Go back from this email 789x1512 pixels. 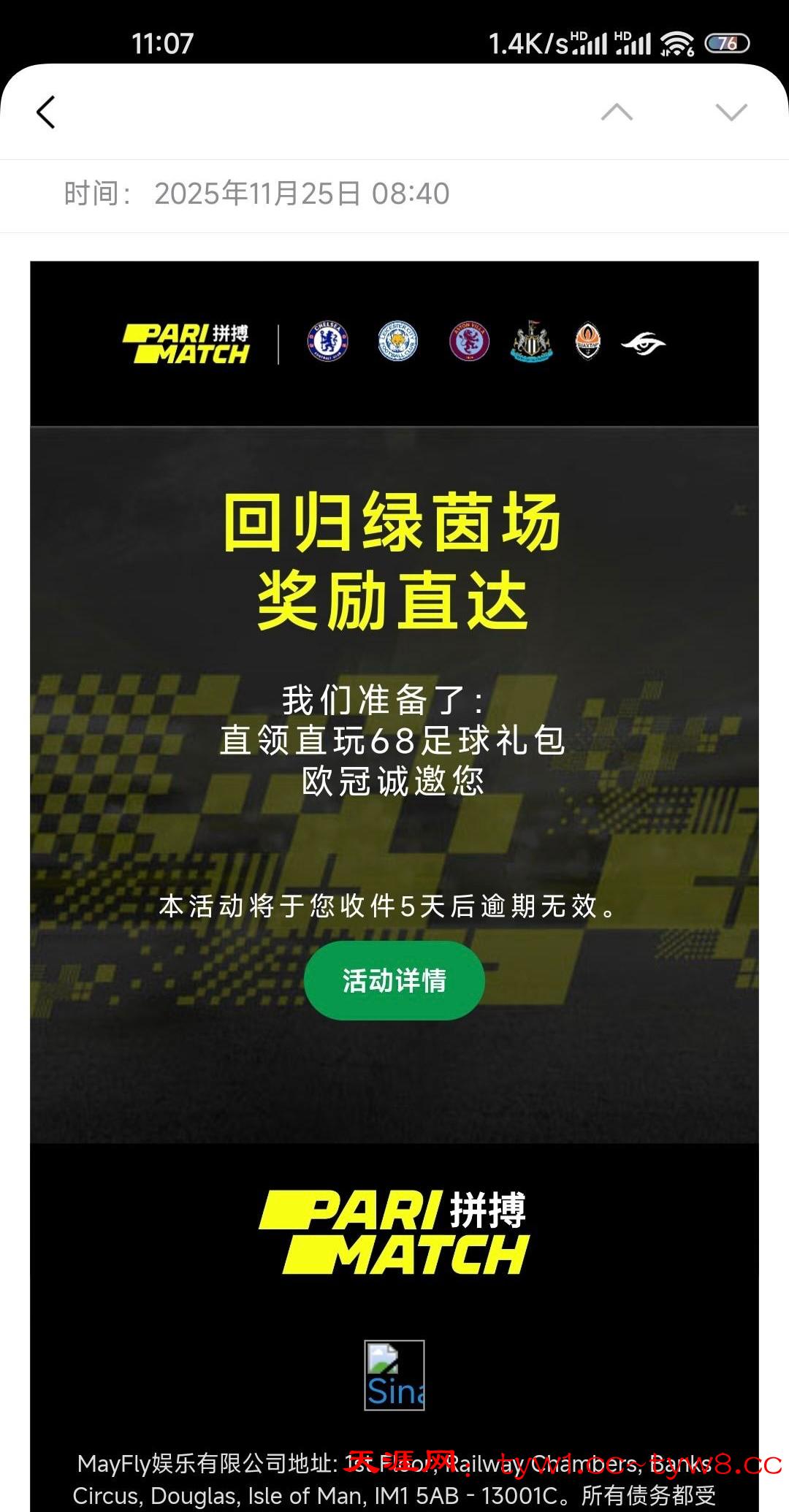coord(46,112)
